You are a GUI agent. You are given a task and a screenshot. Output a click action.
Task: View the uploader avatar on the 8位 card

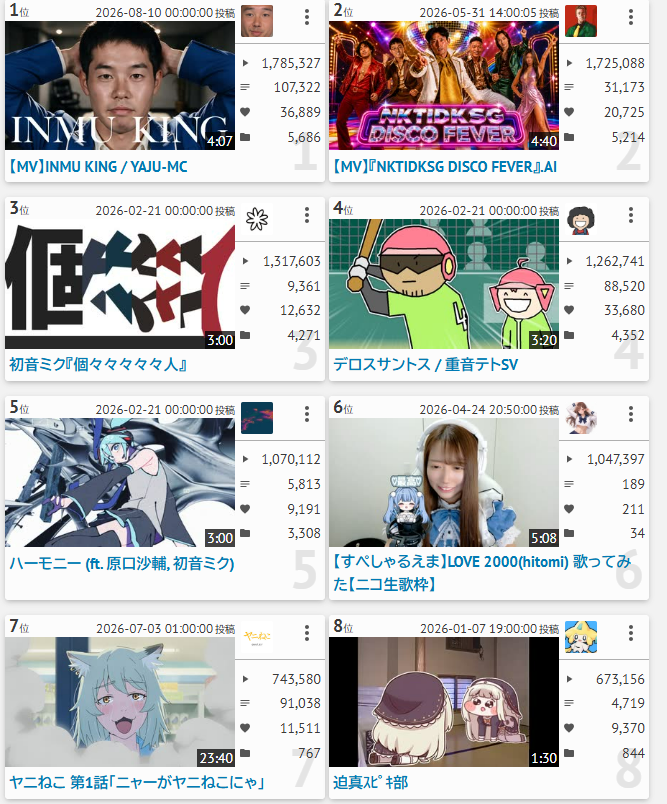[581, 637]
